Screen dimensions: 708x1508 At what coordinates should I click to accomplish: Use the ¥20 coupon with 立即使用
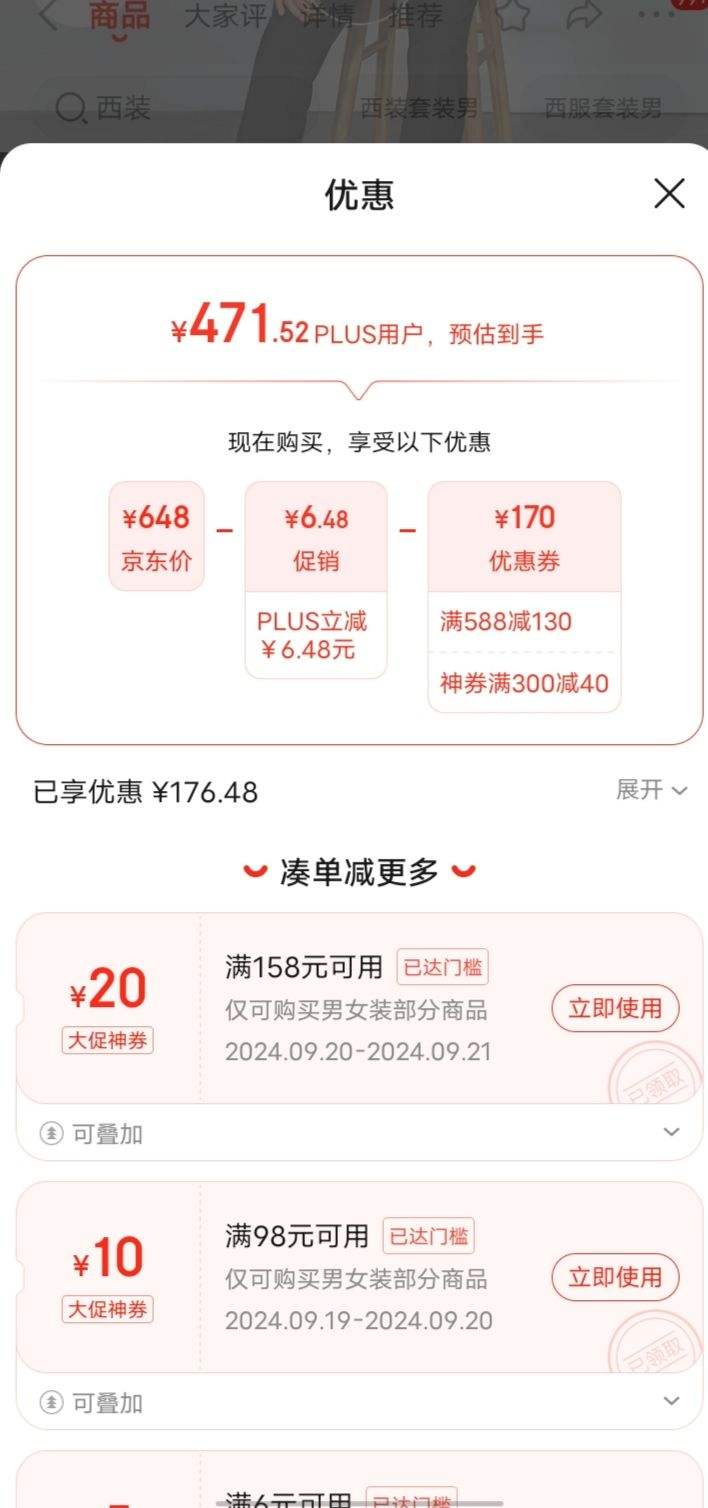coord(615,1008)
